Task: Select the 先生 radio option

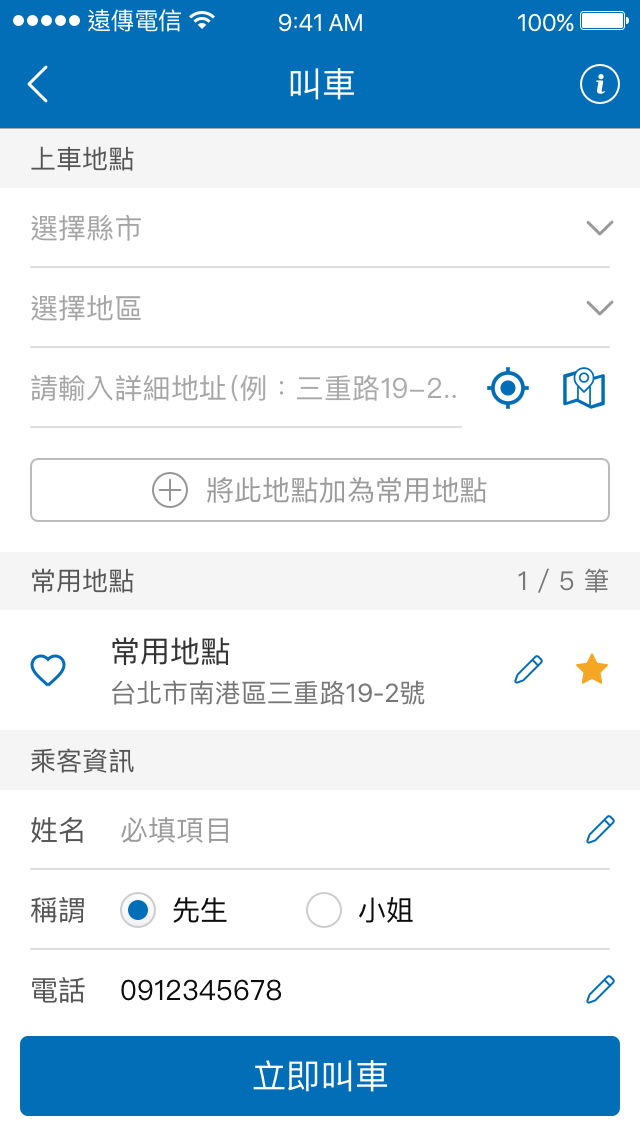Action: coord(174,910)
